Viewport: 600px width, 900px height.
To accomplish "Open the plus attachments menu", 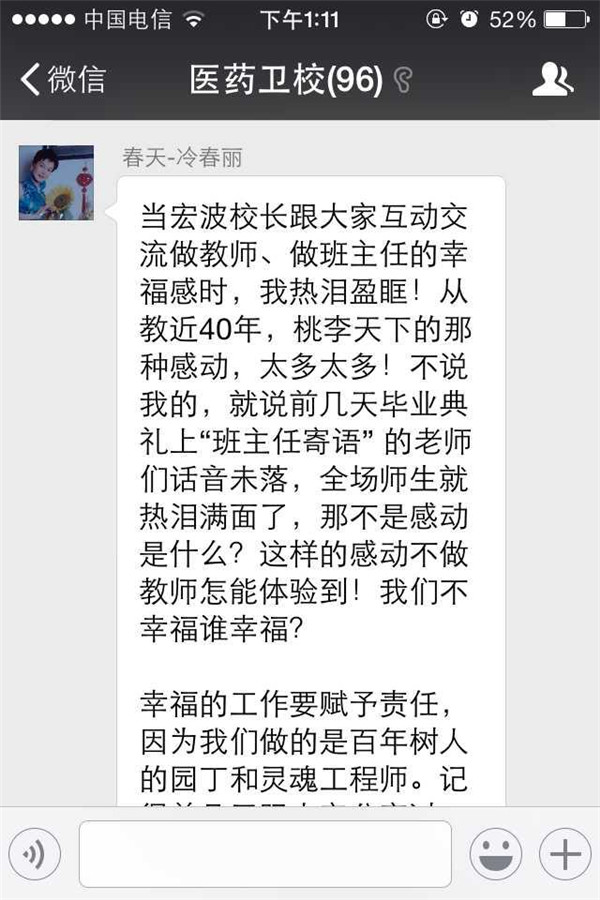I will coord(565,854).
